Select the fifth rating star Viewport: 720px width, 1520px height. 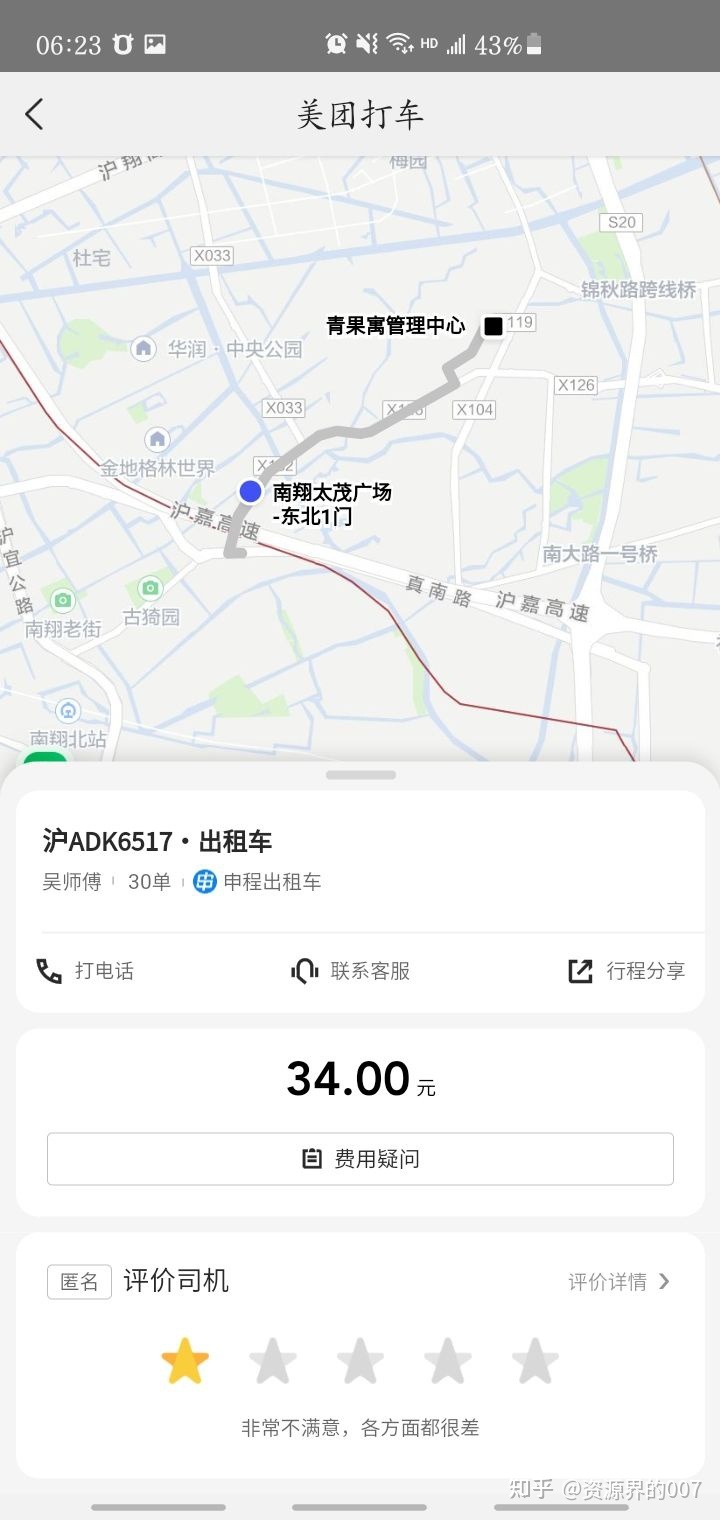(535, 1361)
